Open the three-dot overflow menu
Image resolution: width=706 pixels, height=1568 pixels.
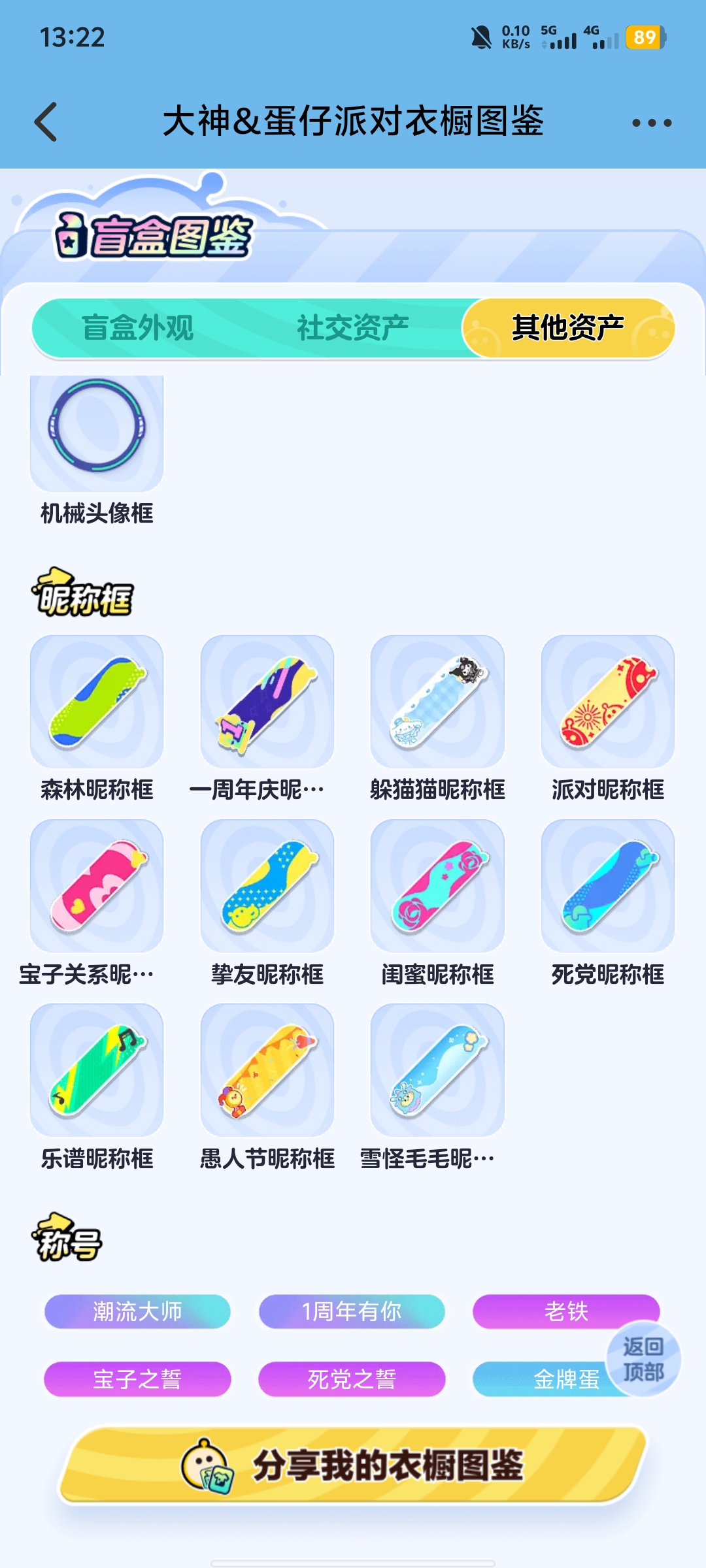coord(651,123)
